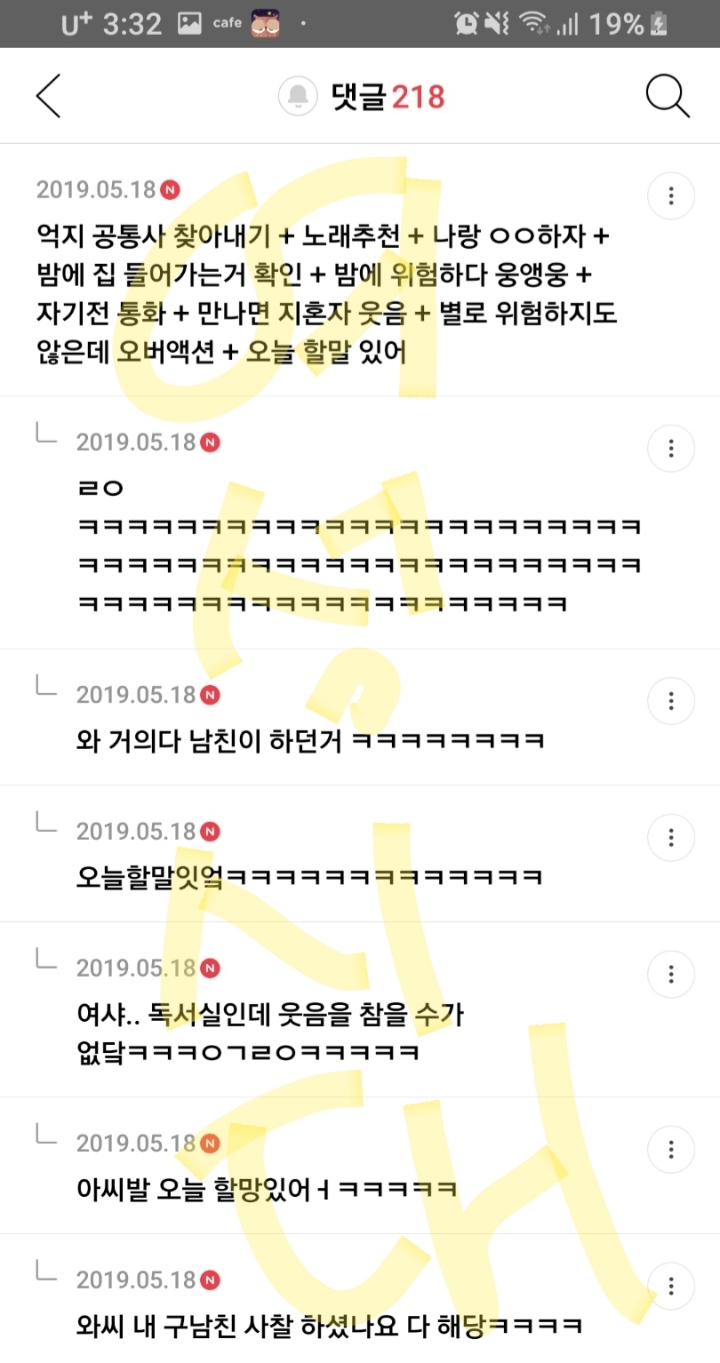
Task: Go back with the top-left arrow
Action: 48,96
